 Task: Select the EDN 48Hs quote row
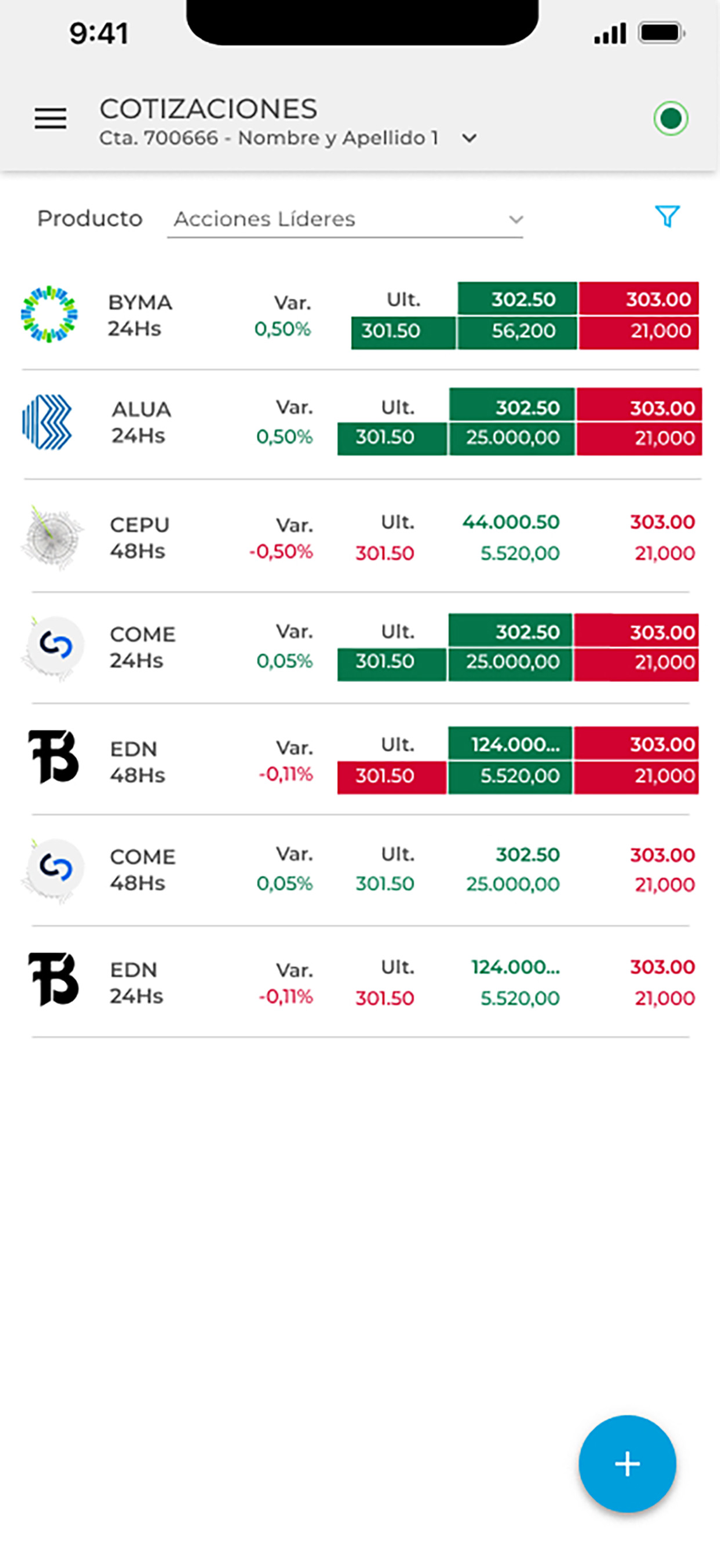(x=137, y=761)
